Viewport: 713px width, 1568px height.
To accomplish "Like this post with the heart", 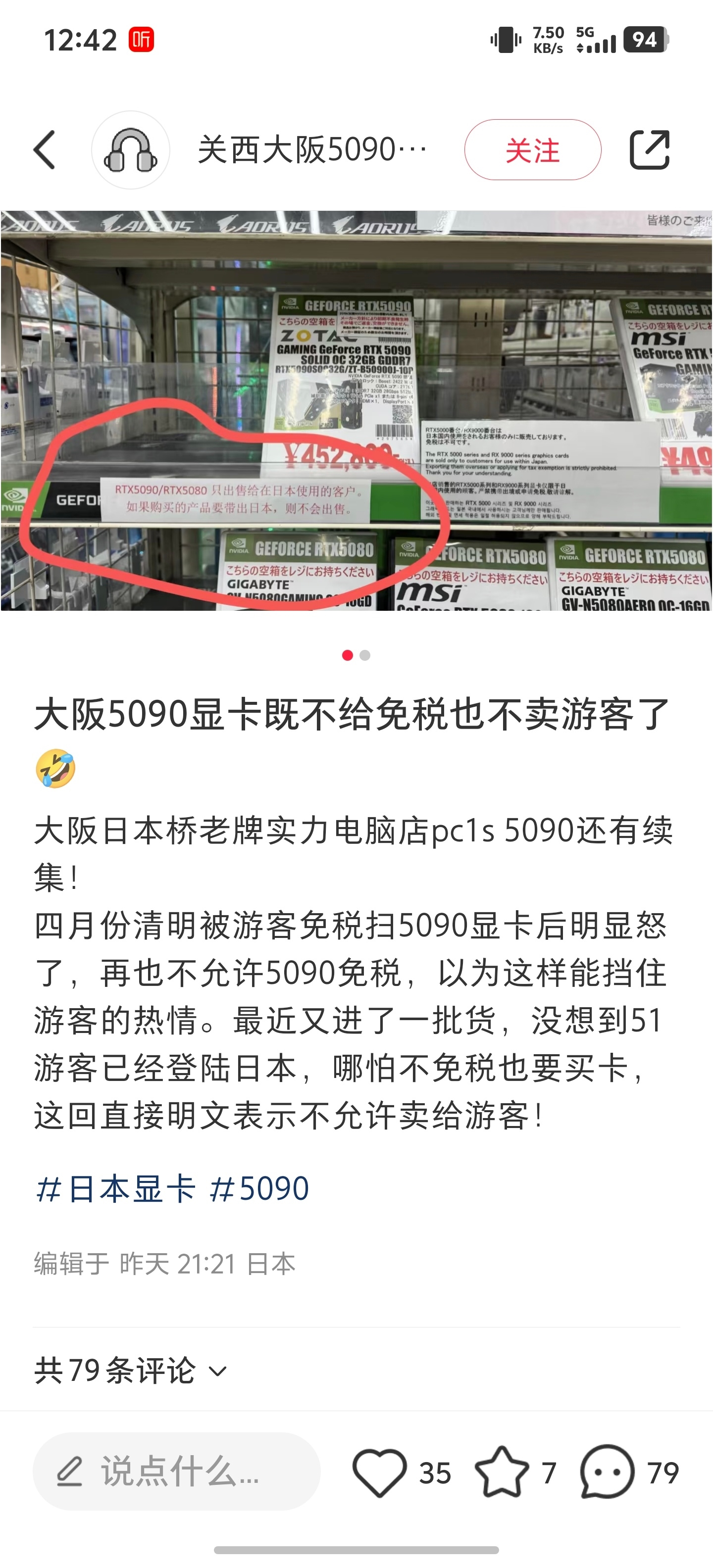I will [x=380, y=1472].
